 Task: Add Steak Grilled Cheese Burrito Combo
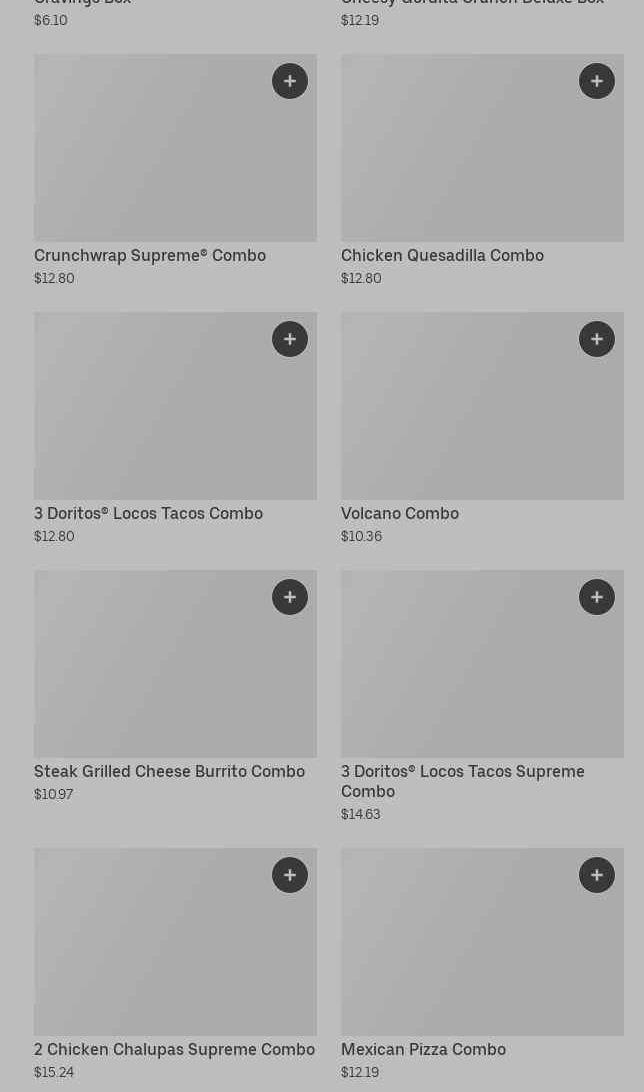[x=290, y=597]
